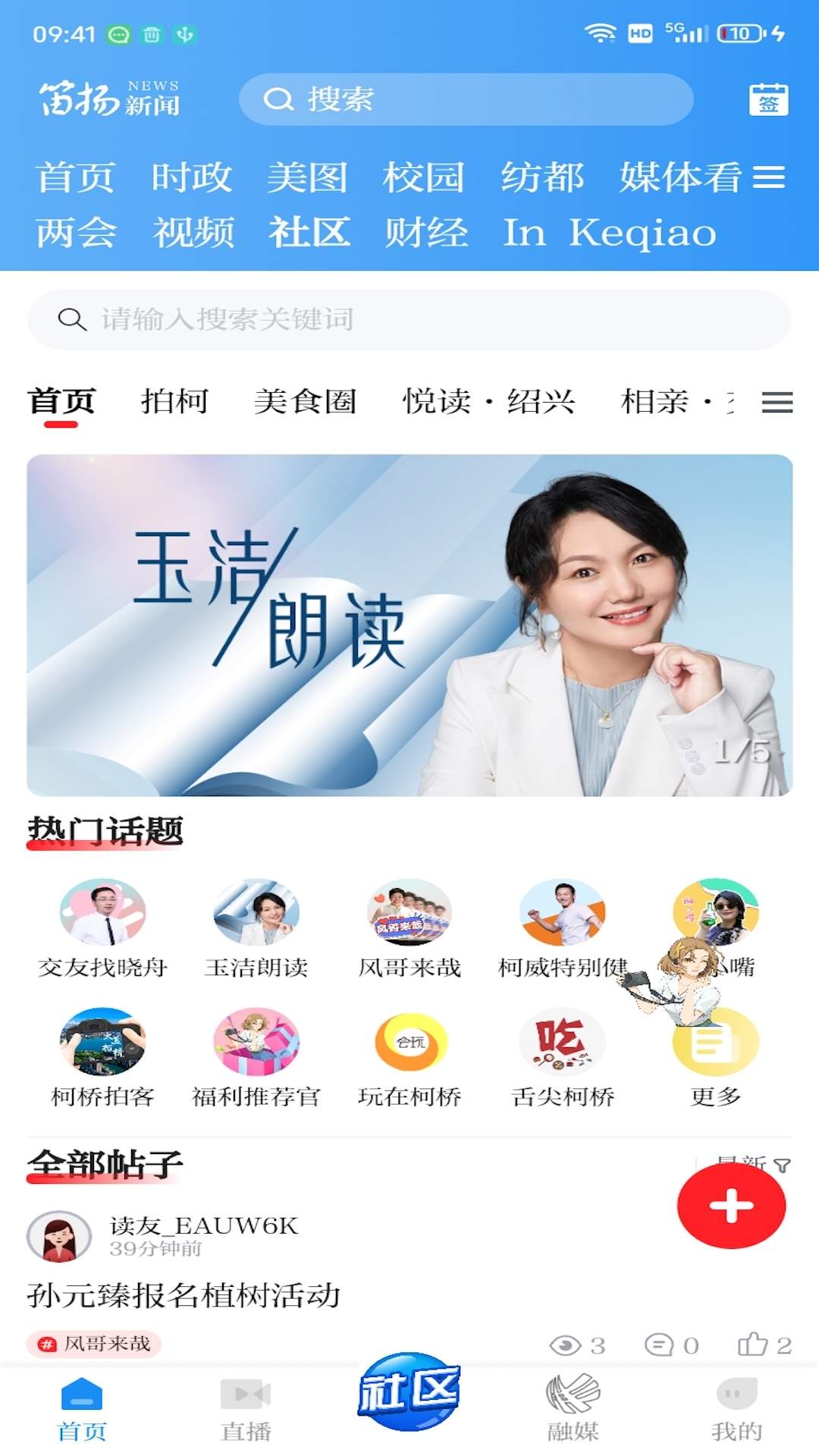
Task: Switch to the 时政 channel
Action: tap(191, 177)
